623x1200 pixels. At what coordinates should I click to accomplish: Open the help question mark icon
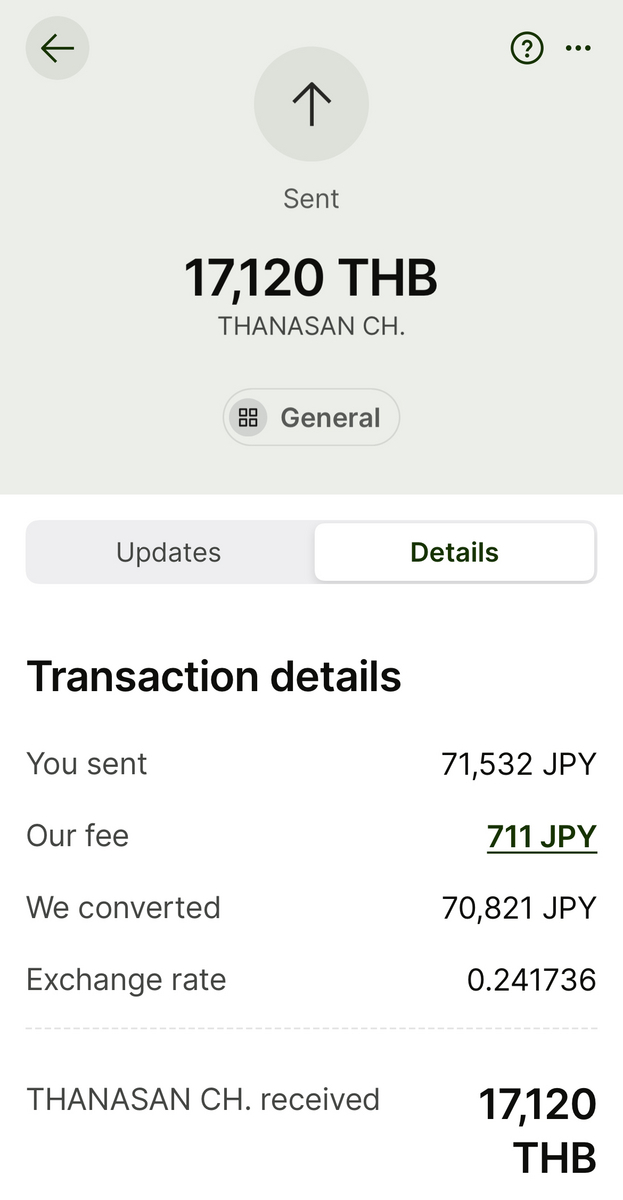click(x=526, y=48)
